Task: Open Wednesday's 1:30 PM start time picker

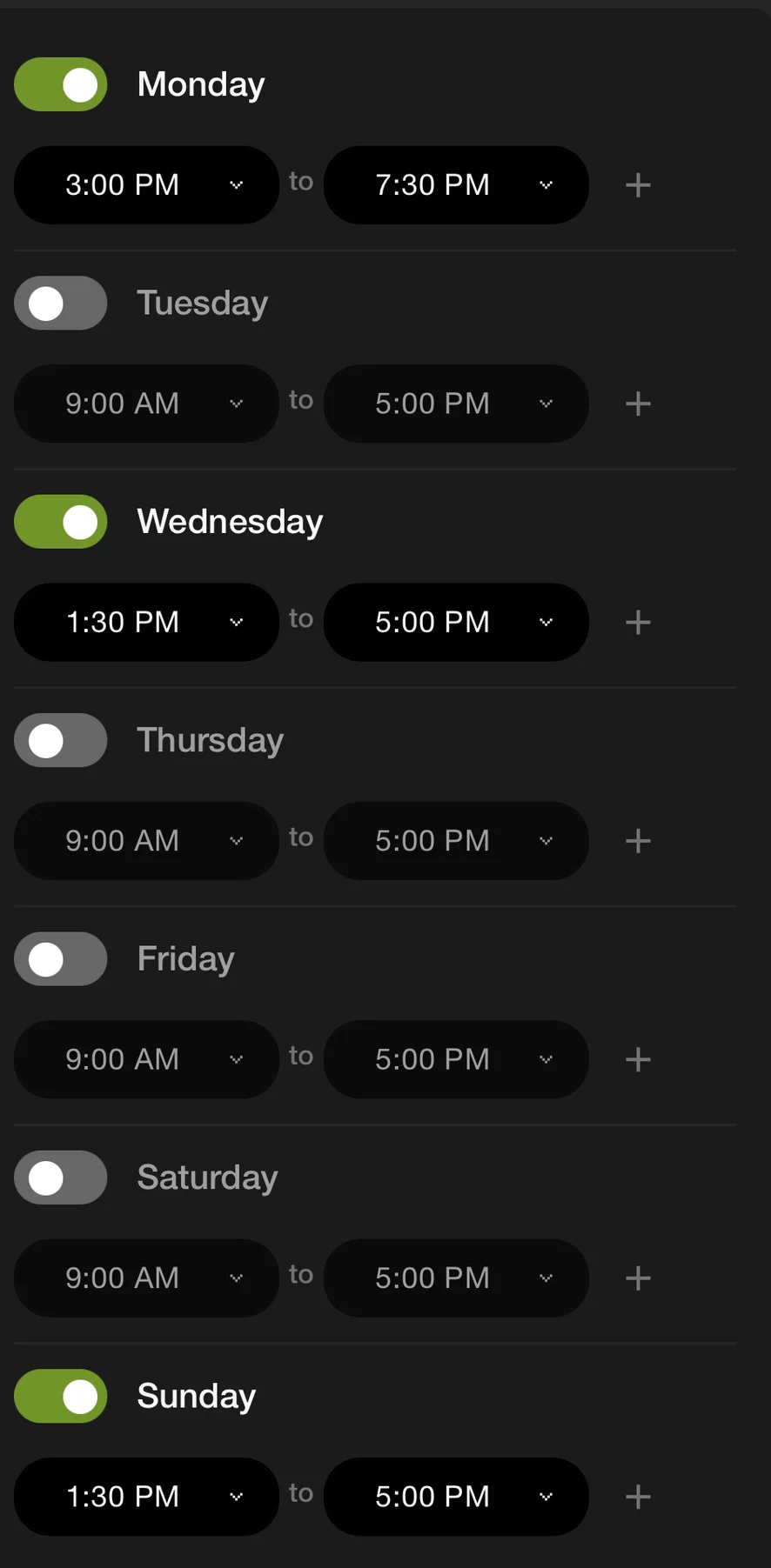Action: [146, 622]
